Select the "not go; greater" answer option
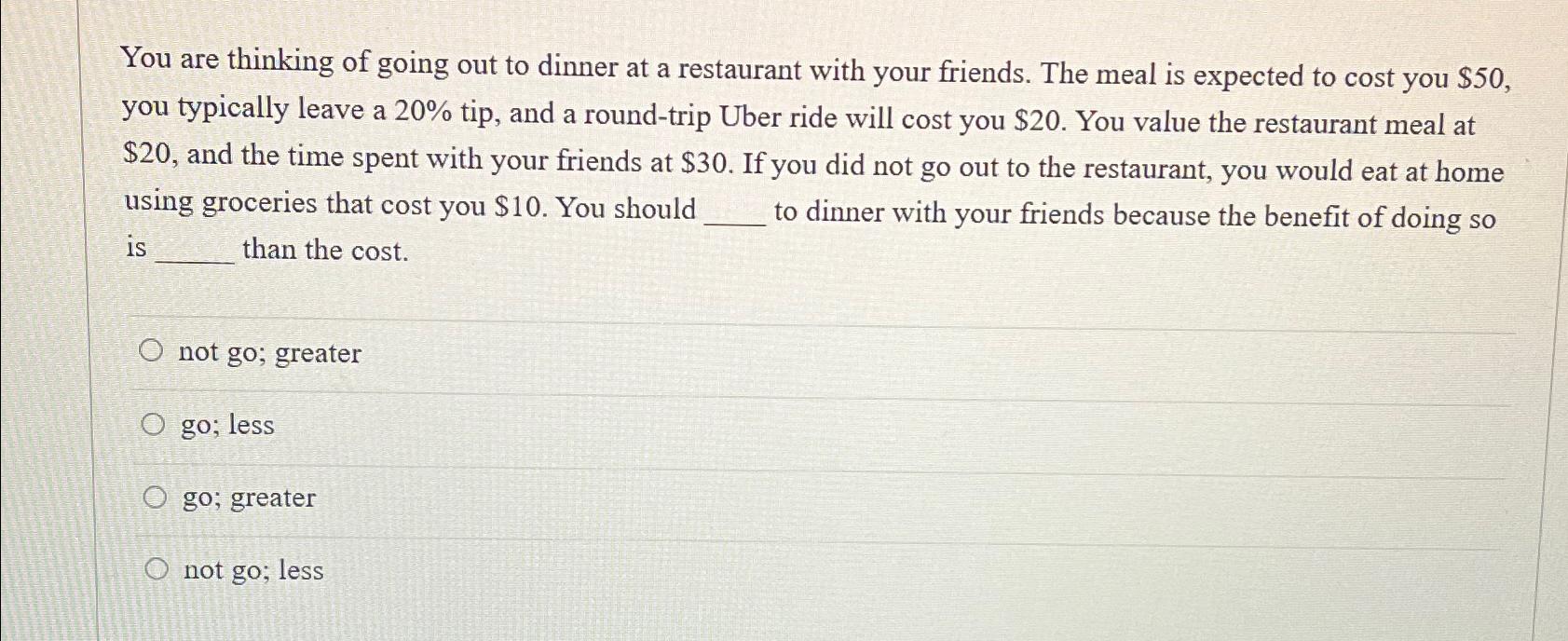The height and width of the screenshot is (641, 1568). click(x=152, y=351)
